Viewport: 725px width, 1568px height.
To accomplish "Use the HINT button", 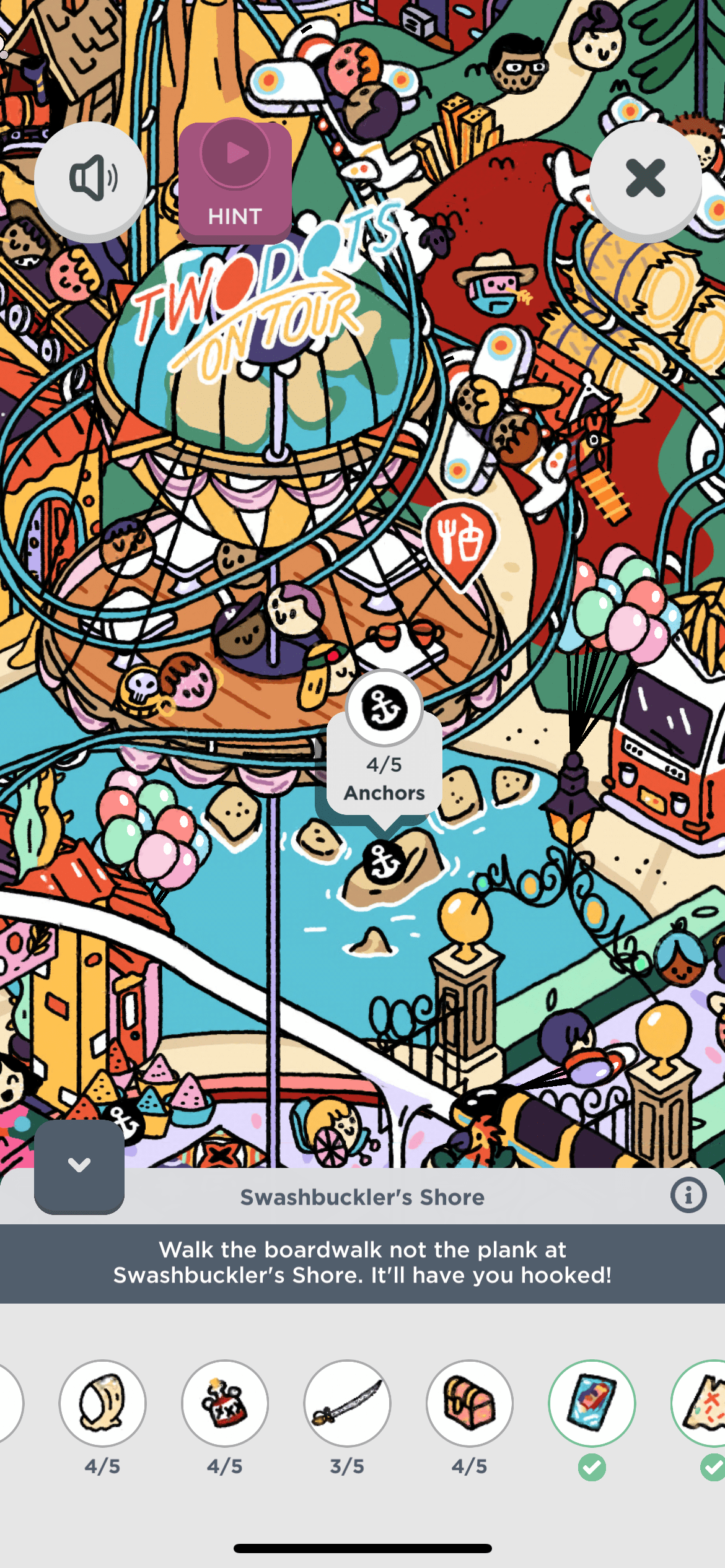I will coord(235,181).
